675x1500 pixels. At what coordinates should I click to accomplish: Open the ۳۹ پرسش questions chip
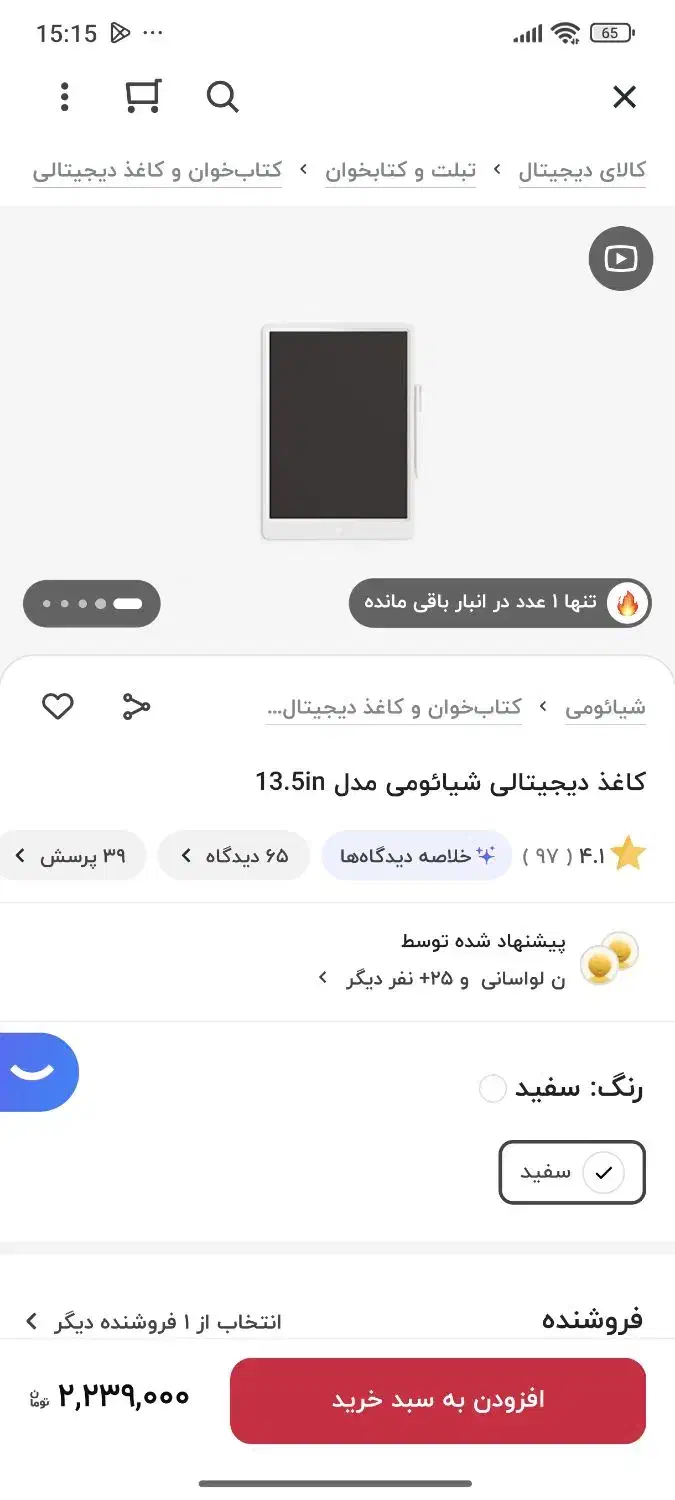72,856
